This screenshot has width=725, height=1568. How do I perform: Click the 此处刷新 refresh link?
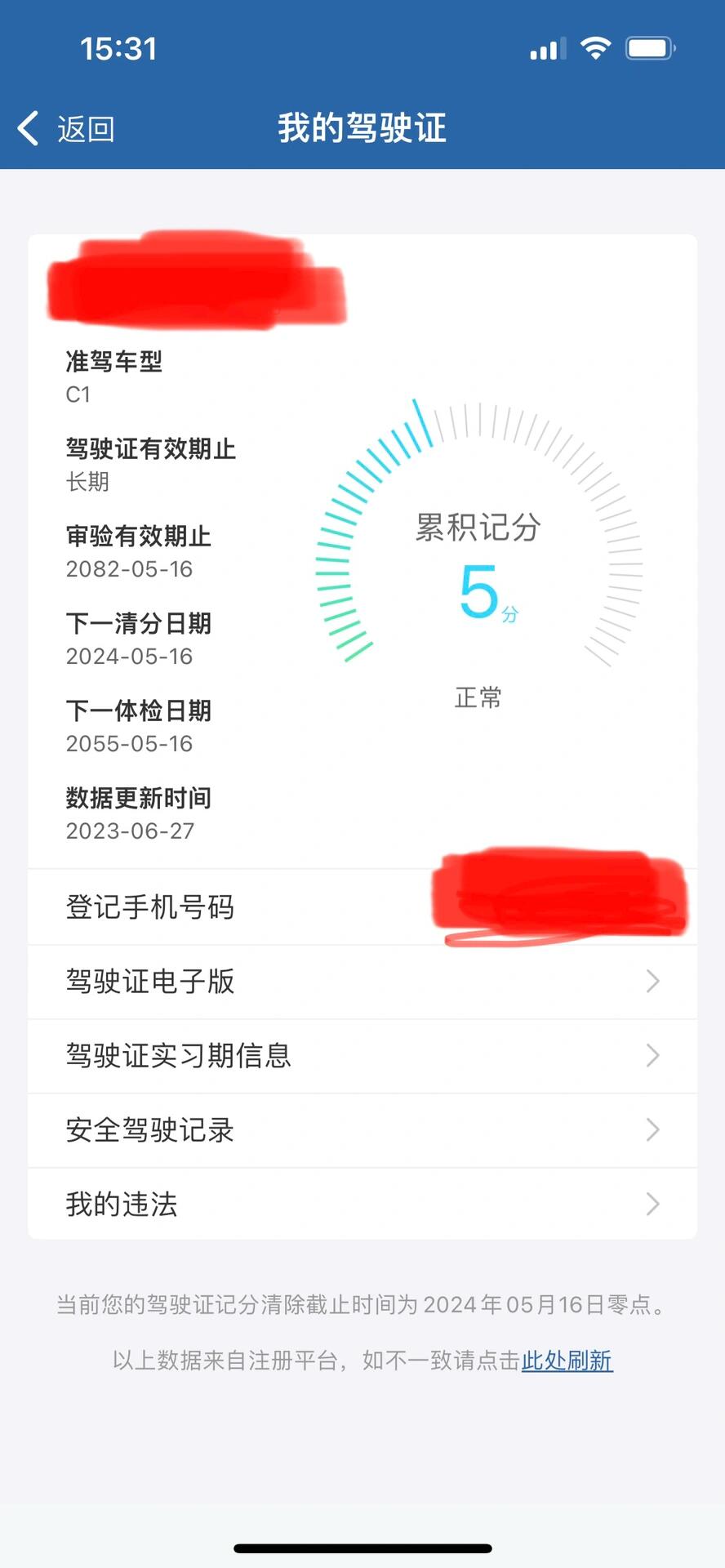[566, 1361]
